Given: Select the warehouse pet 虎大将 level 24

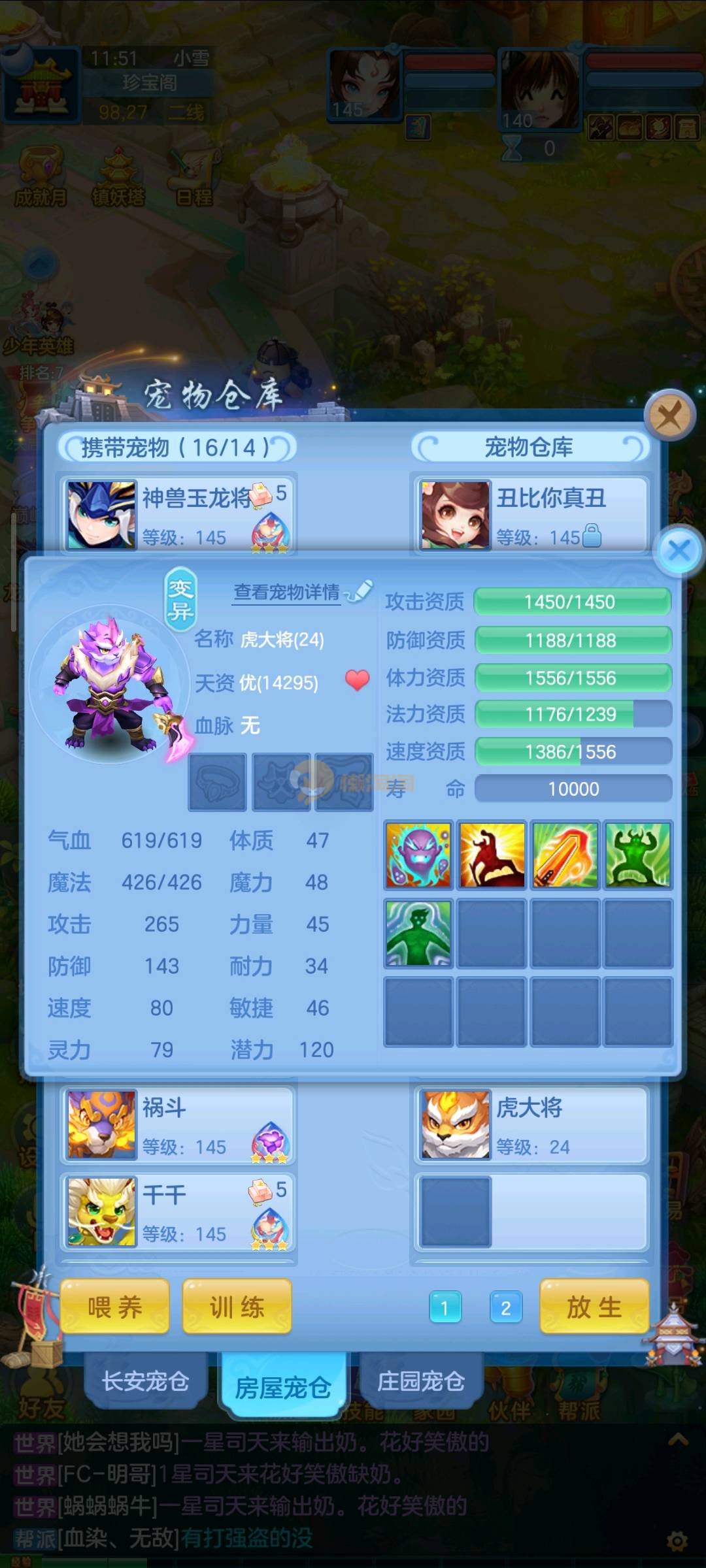Looking at the screenshot, I should 529,1125.
